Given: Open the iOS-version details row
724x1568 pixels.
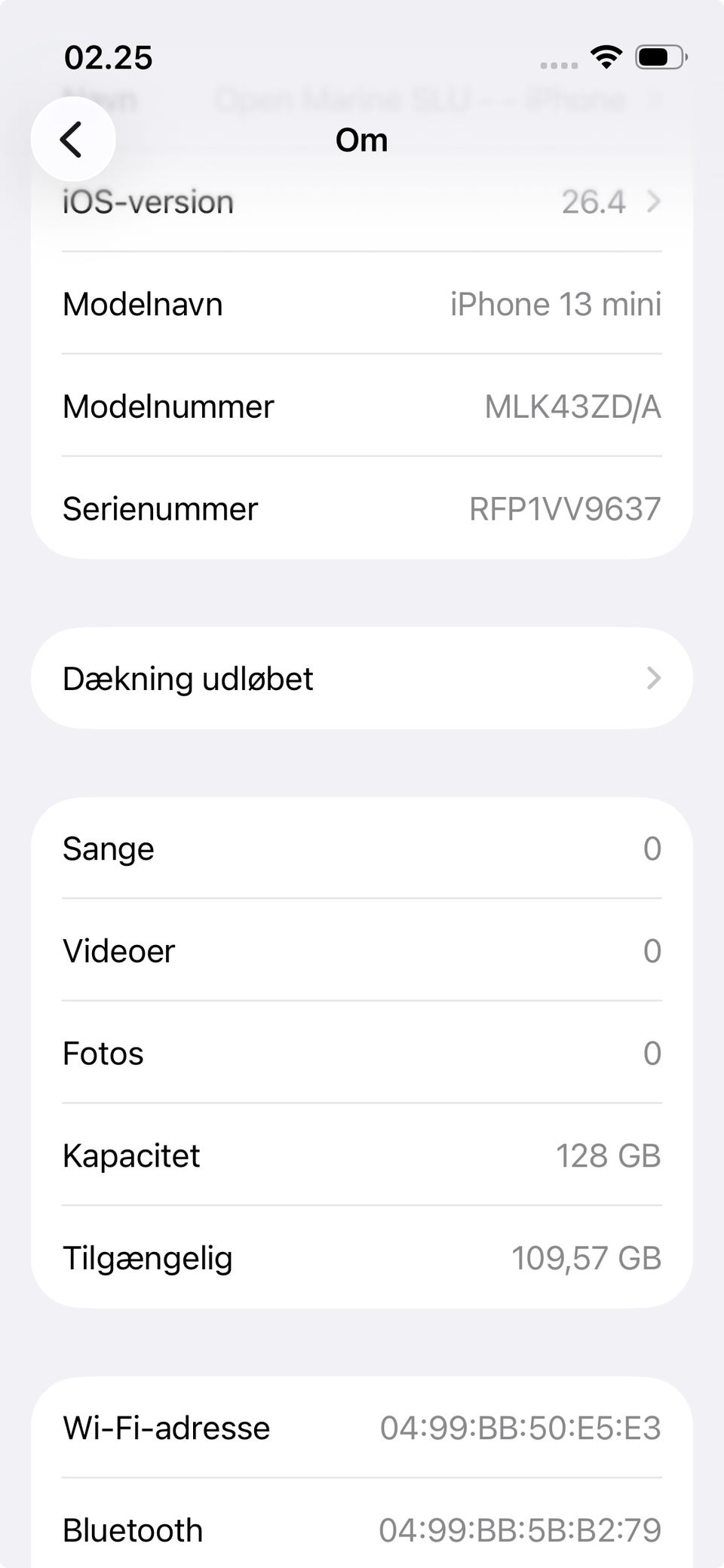Looking at the screenshot, I should coord(362,202).
